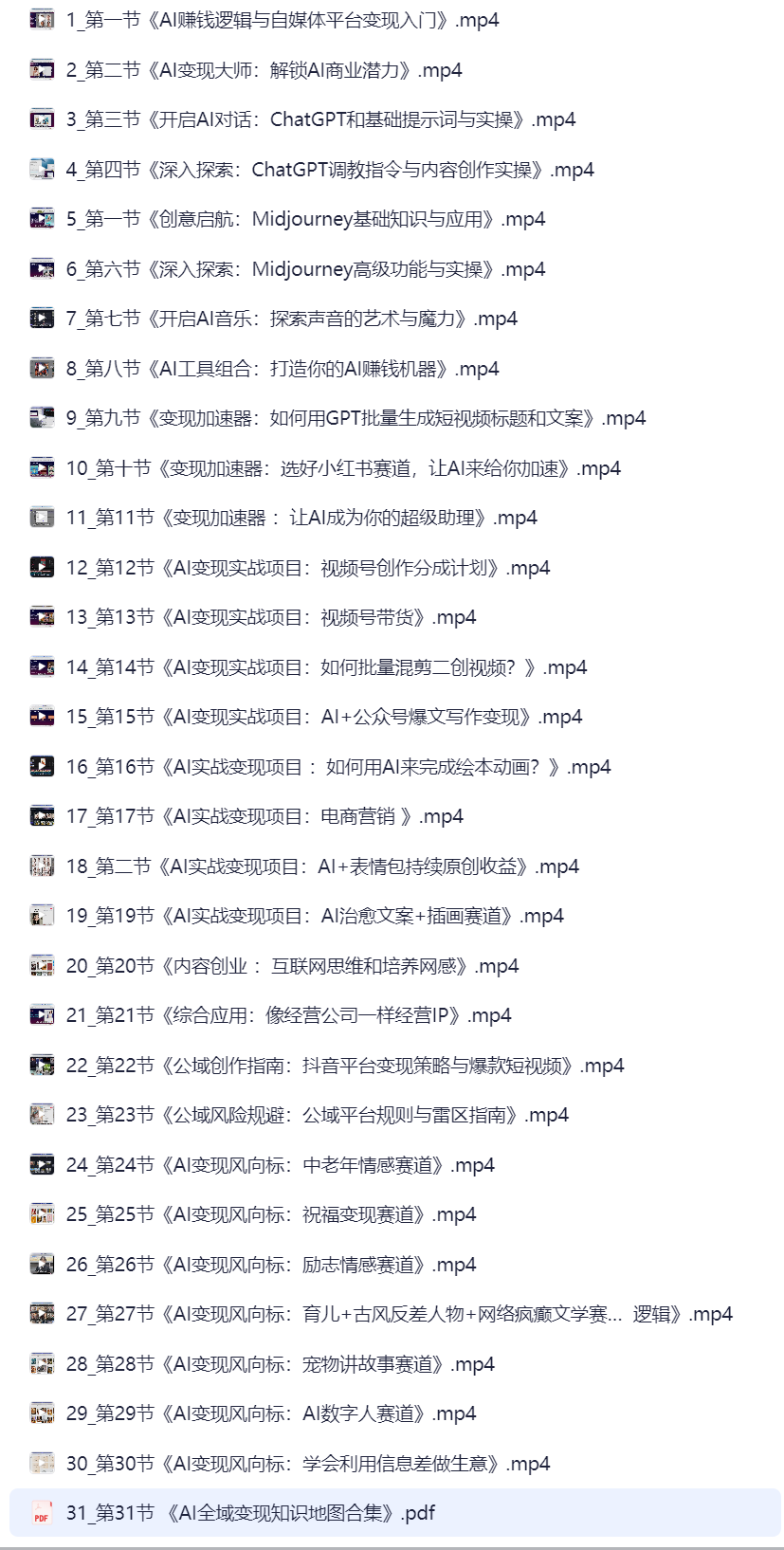Open the AI全域变现知识地图合集 PDF

click(x=250, y=1513)
